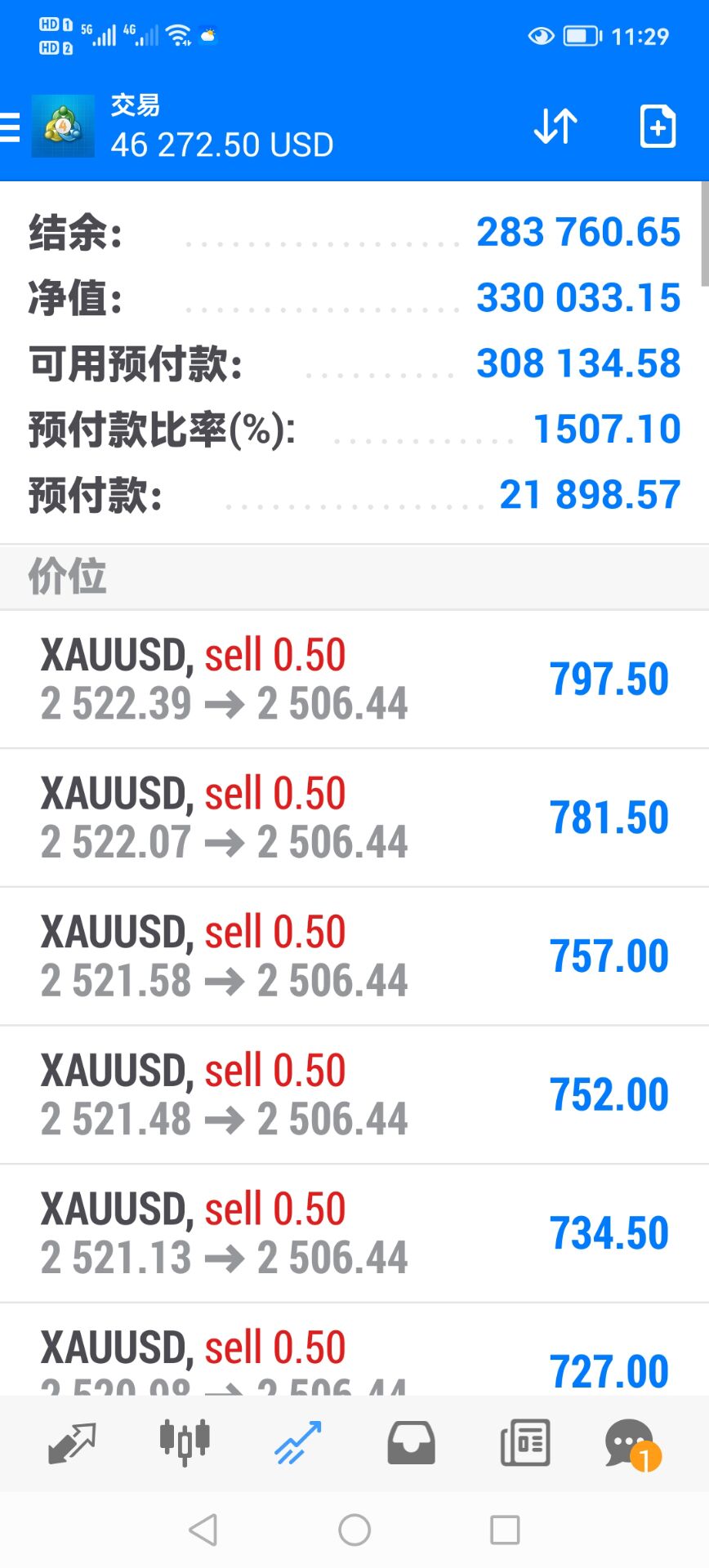The image size is (709, 1568).
Task: Switch to the candlestick Chart tab
Action: click(x=185, y=1443)
